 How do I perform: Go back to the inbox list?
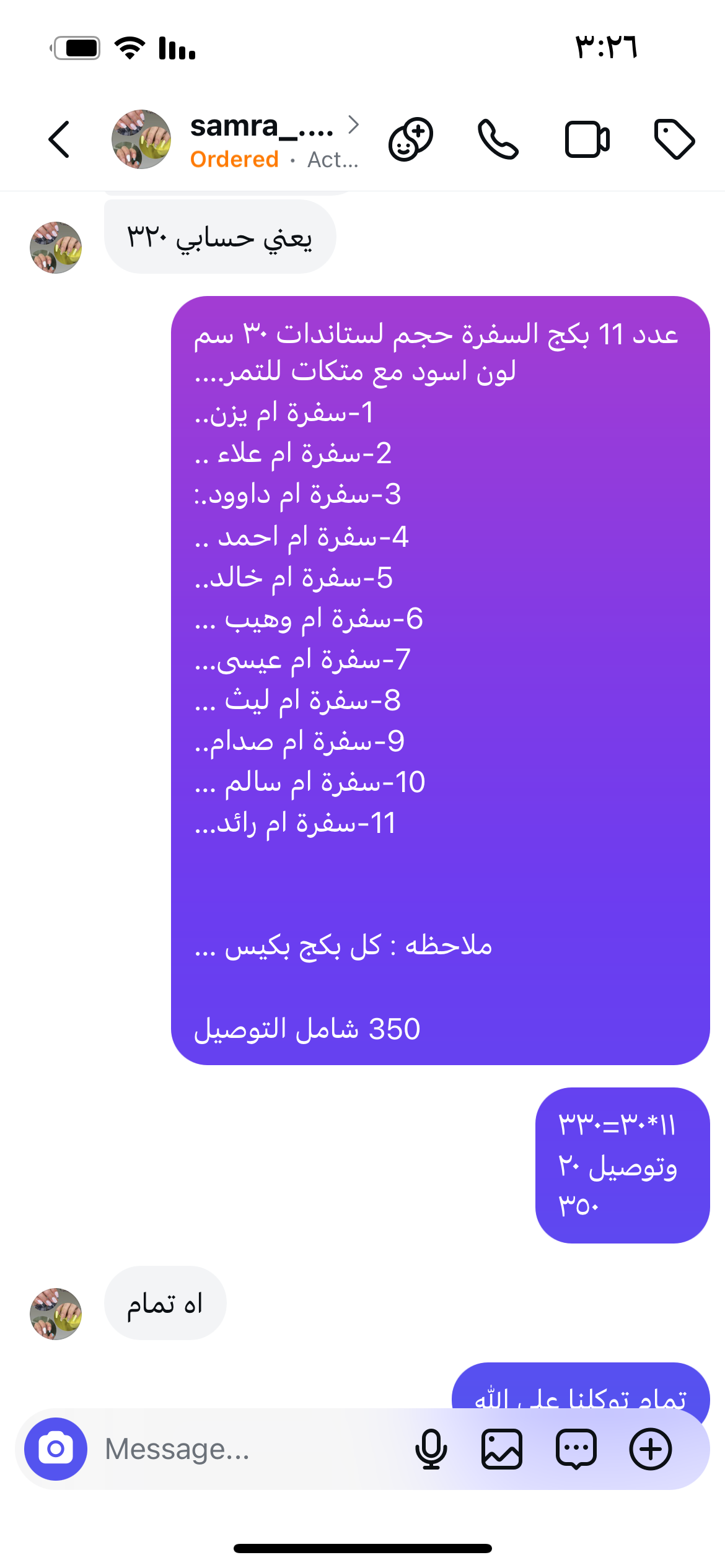pos(59,139)
